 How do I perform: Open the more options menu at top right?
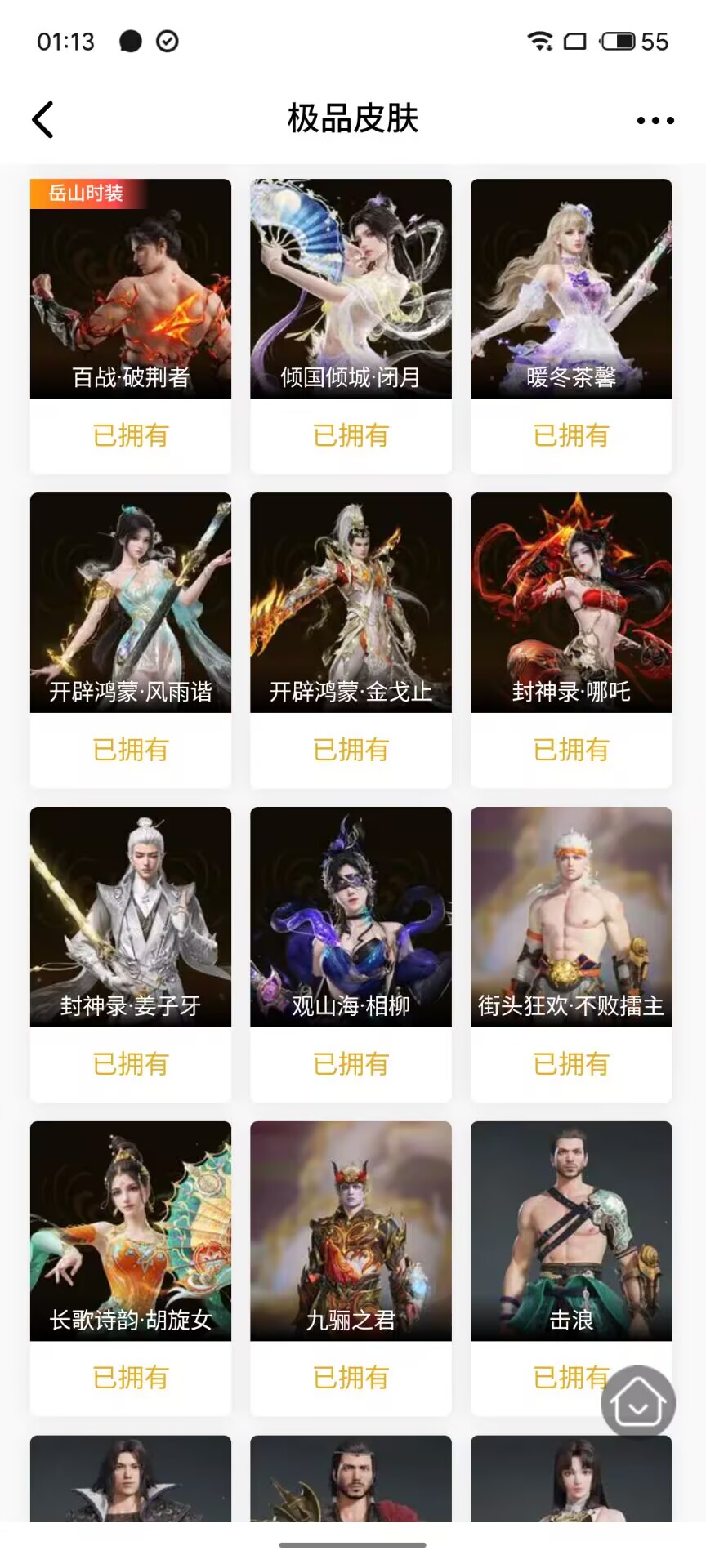[654, 120]
